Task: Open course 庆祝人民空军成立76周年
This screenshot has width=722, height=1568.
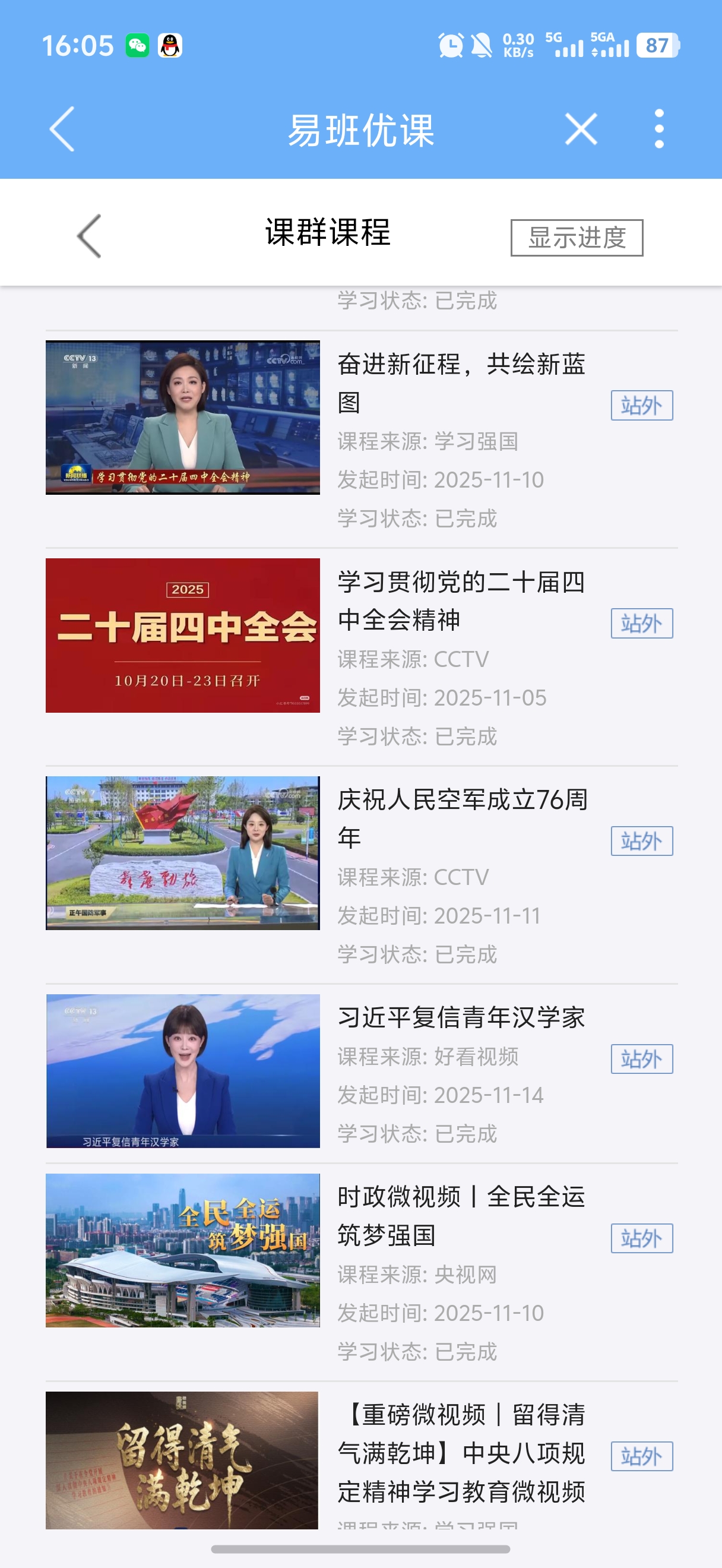Action: click(461, 818)
